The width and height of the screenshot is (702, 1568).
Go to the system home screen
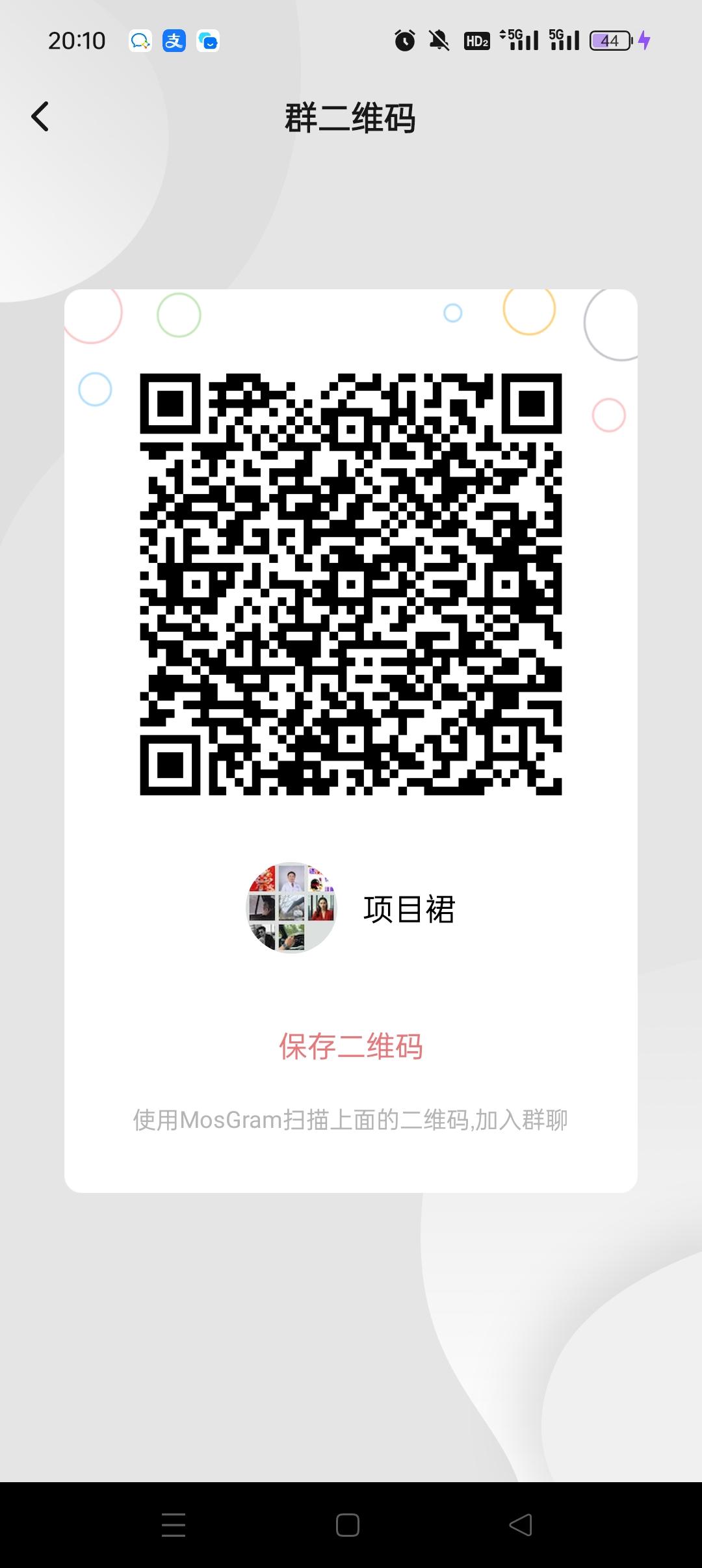(x=348, y=1524)
